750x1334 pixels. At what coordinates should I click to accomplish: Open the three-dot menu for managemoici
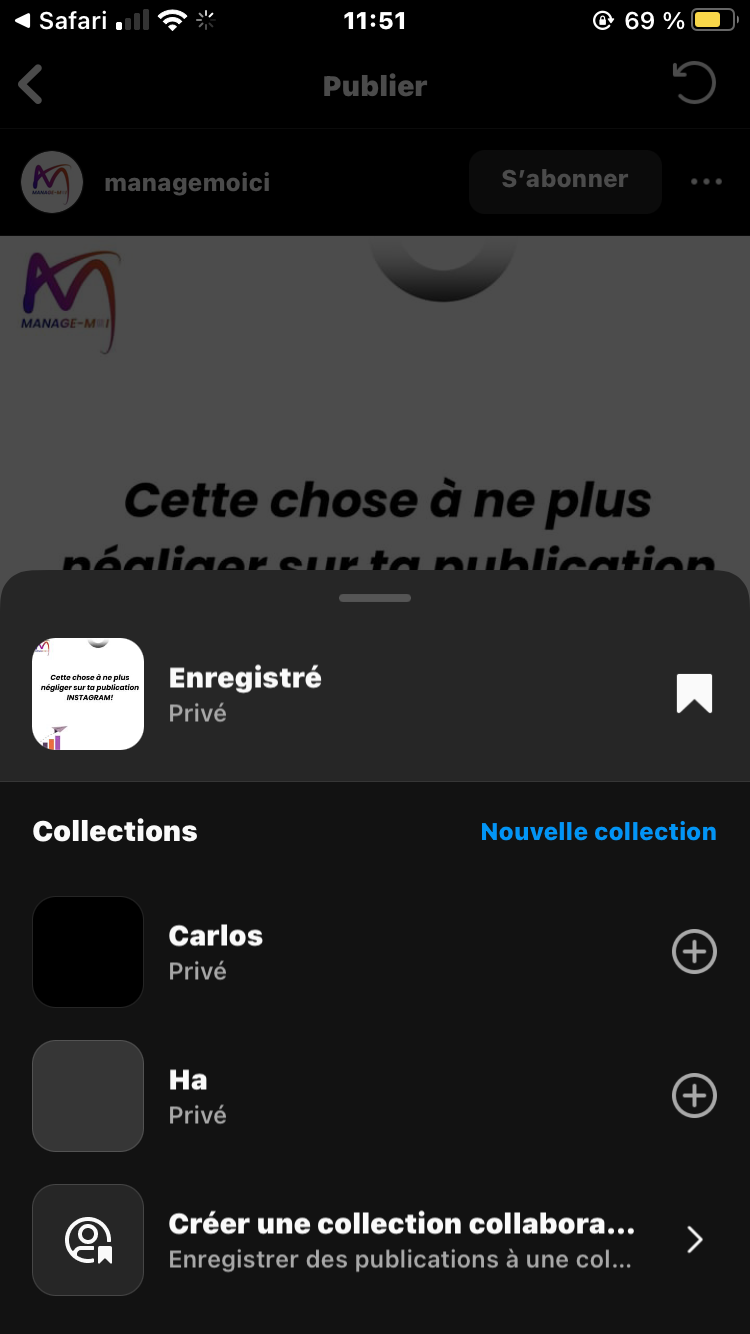click(x=706, y=182)
